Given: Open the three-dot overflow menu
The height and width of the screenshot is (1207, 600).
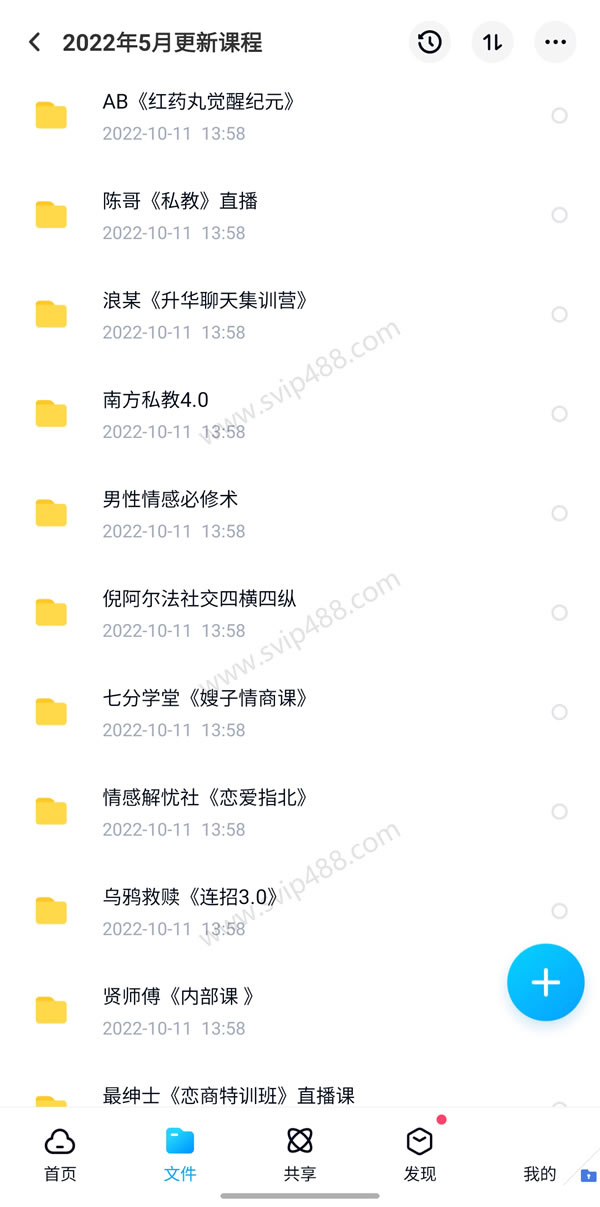Looking at the screenshot, I should click(x=555, y=42).
